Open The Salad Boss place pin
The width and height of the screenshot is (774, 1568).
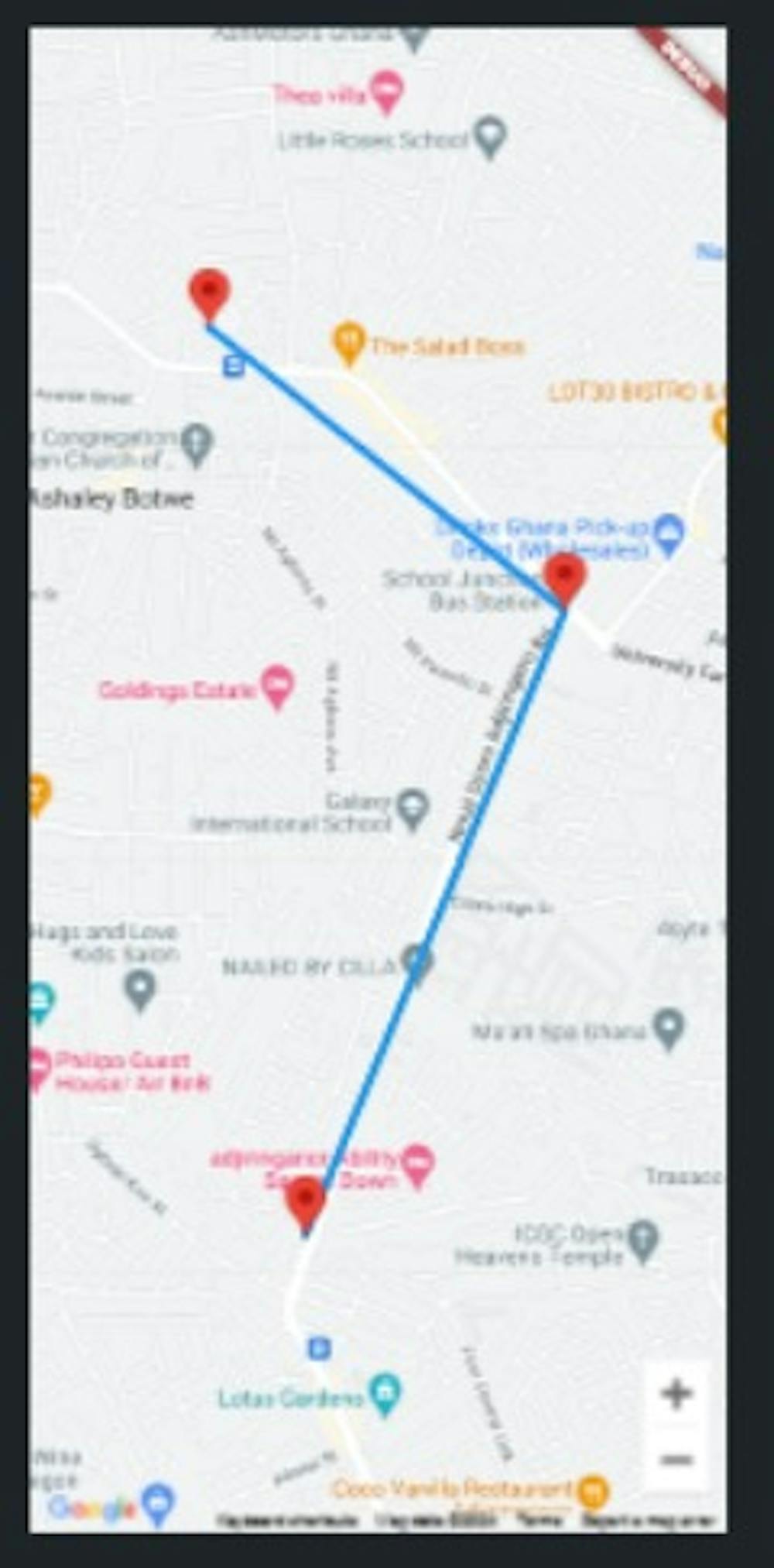pos(349,342)
